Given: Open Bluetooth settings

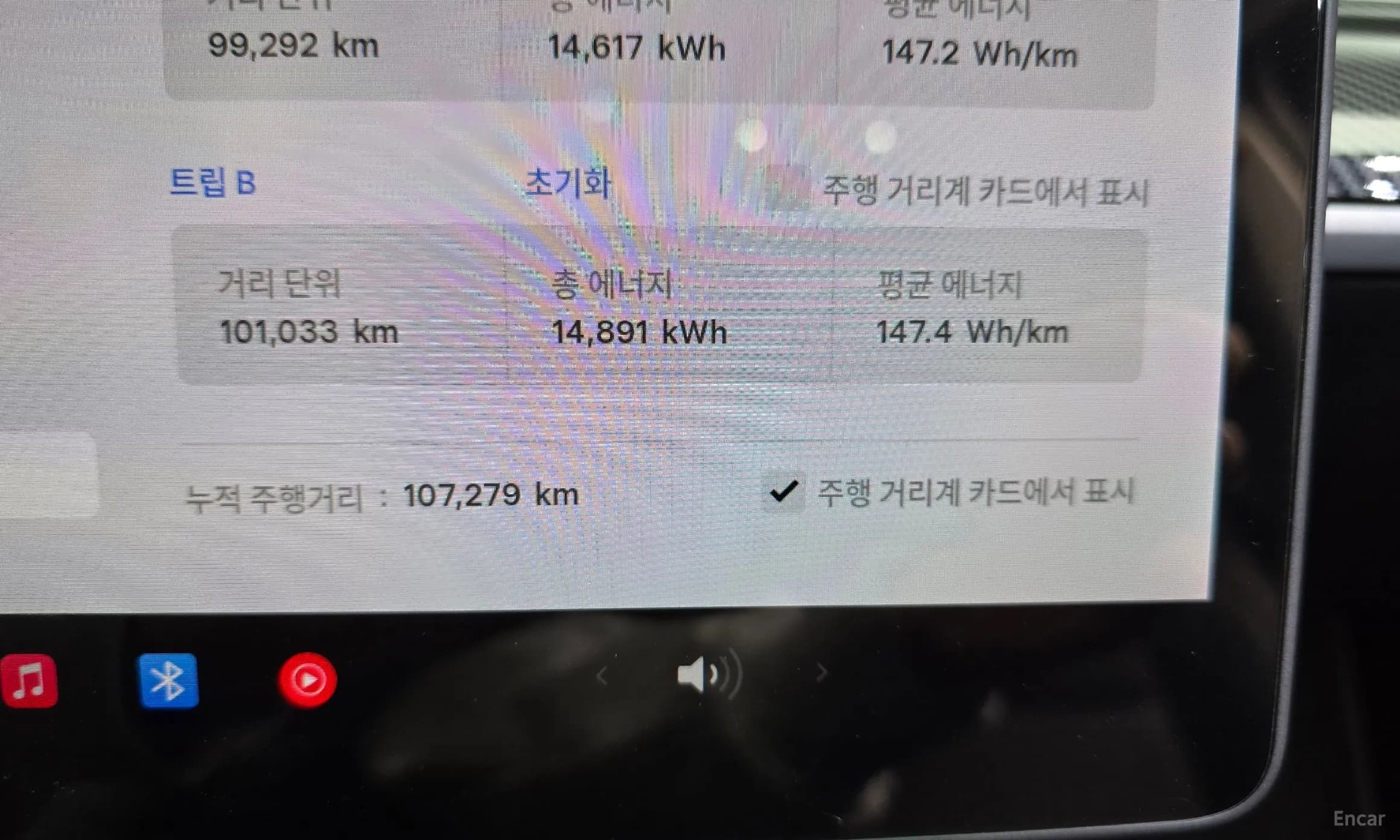Looking at the screenshot, I should pyautogui.click(x=168, y=680).
